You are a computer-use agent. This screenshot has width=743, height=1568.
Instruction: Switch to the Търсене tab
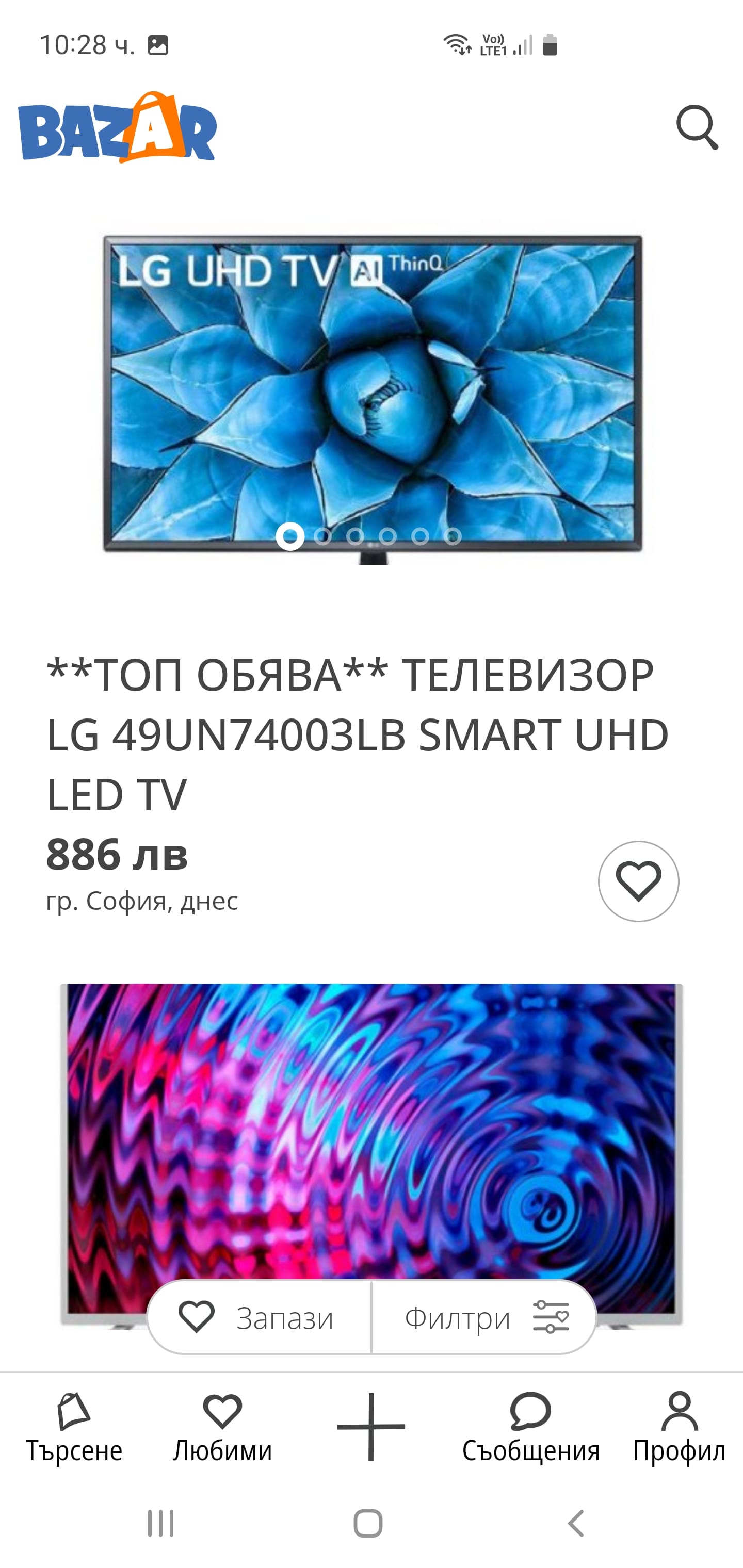coord(74,1427)
